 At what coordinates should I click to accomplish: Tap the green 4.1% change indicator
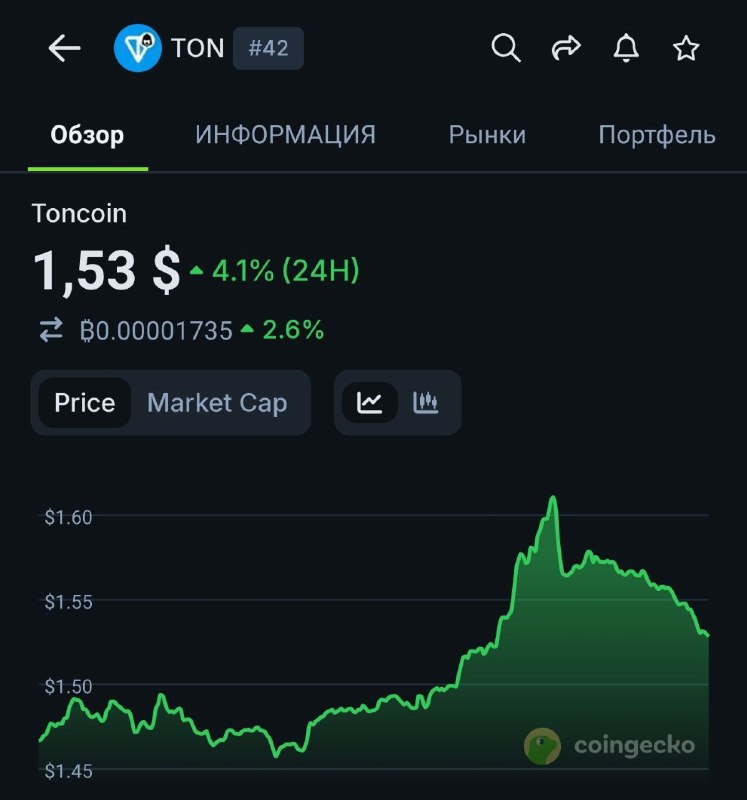pos(243,268)
